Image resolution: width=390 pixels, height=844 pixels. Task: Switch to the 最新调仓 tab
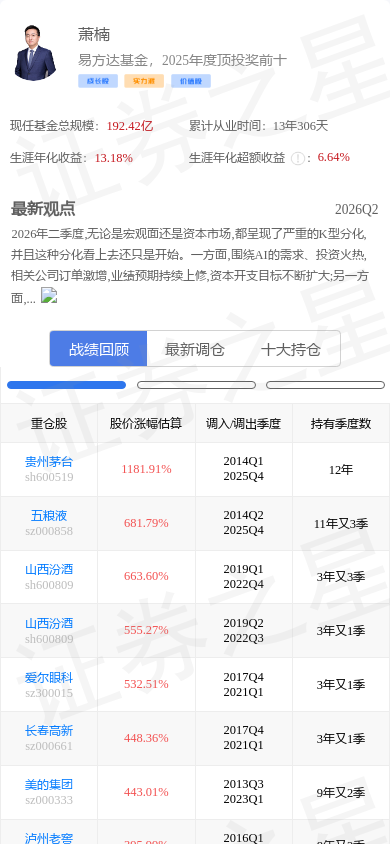(x=195, y=349)
